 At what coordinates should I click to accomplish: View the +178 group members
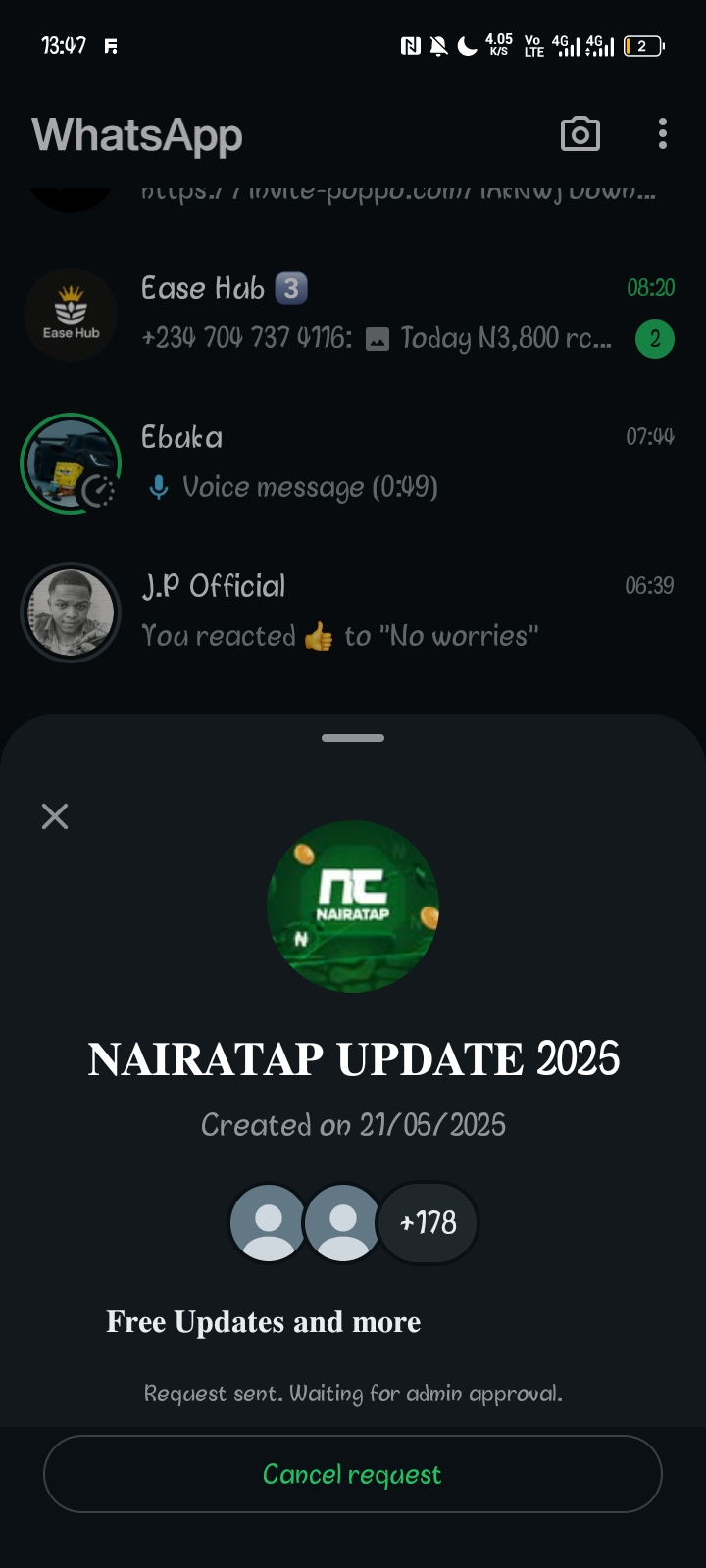click(428, 1222)
